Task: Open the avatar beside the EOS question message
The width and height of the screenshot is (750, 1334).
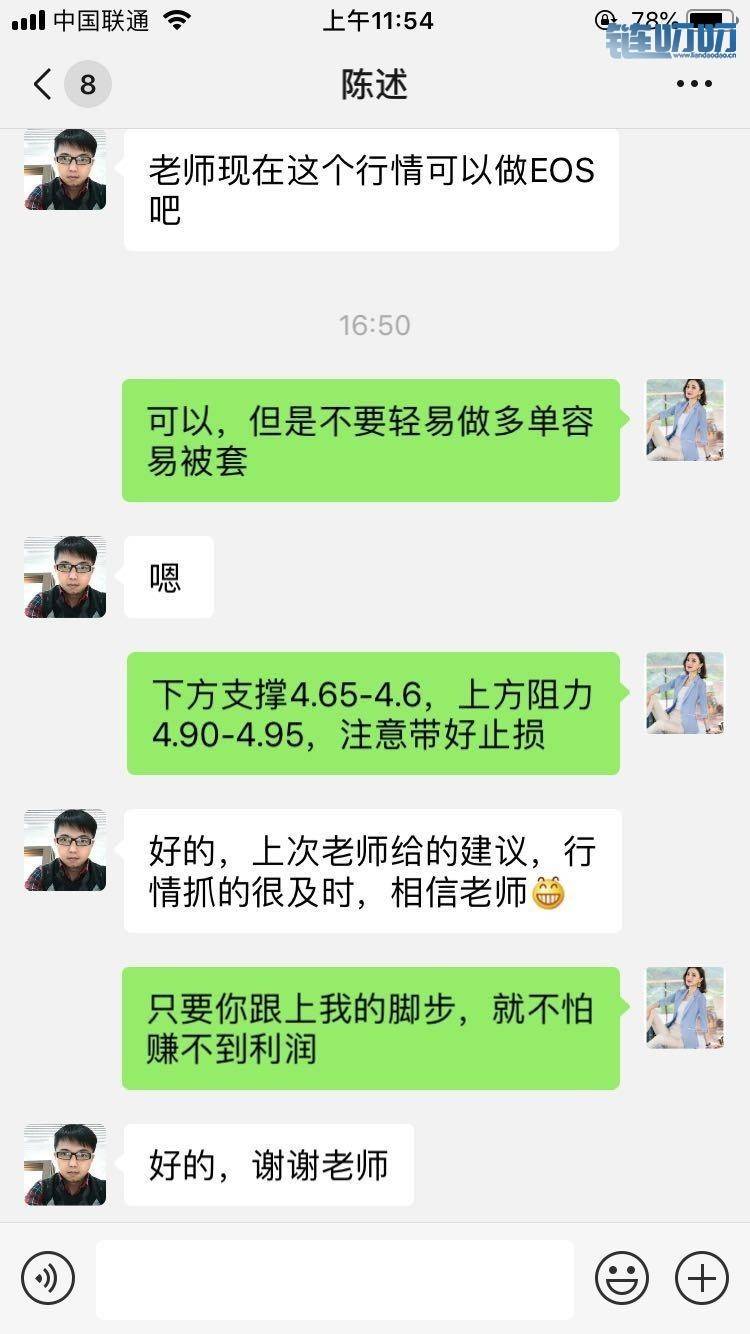Action: pyautogui.click(x=65, y=169)
